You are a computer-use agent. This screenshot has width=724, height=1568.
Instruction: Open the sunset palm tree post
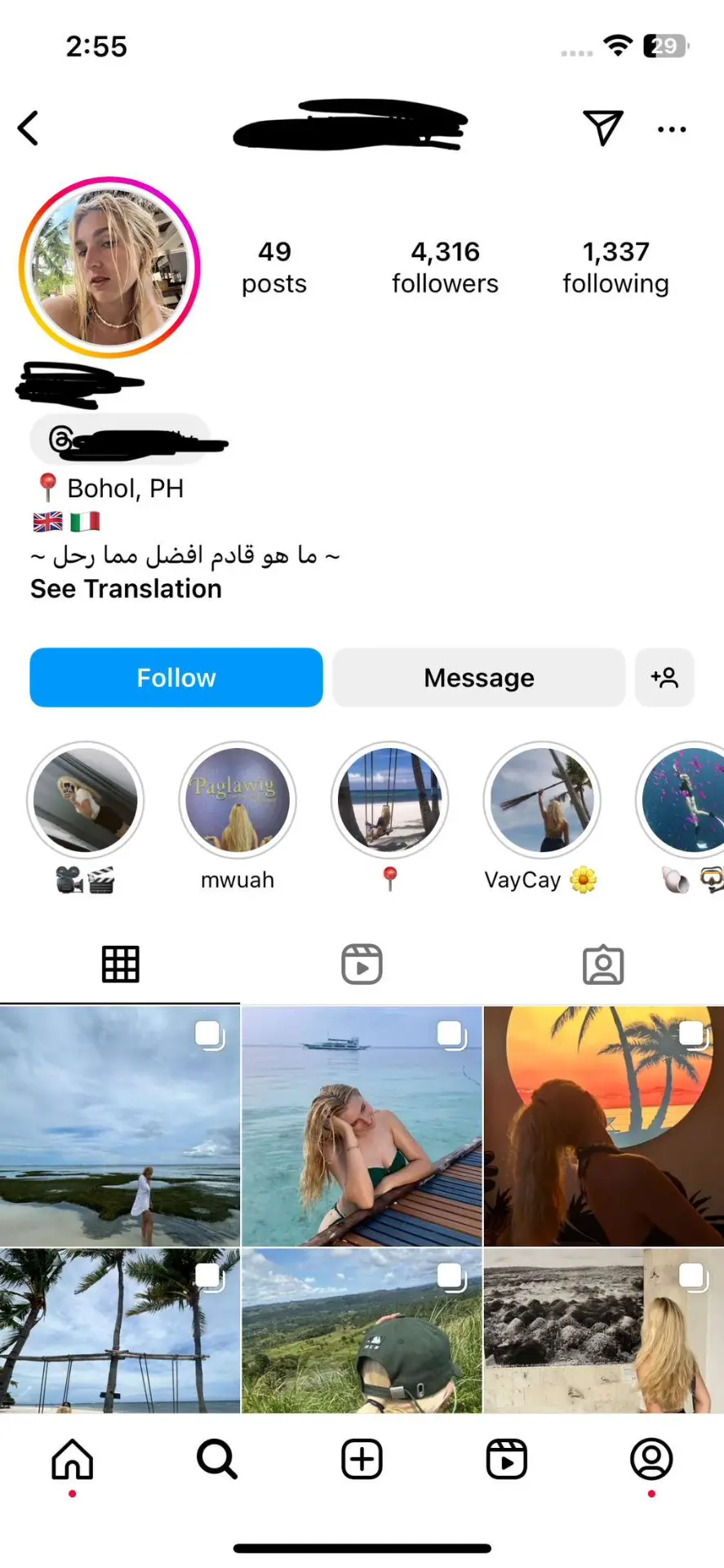coord(604,1126)
